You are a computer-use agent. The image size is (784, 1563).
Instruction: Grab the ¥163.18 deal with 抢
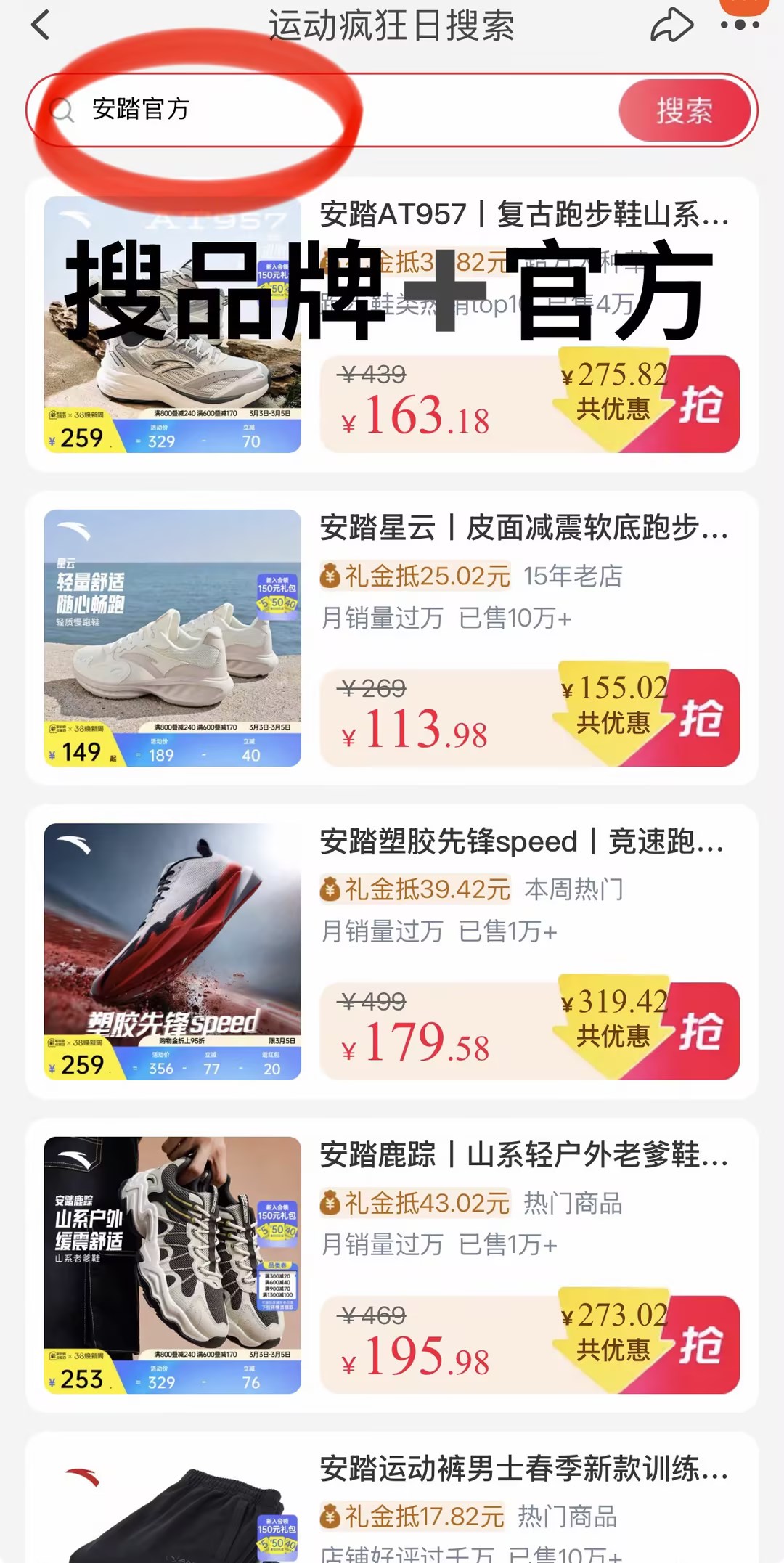click(x=701, y=404)
